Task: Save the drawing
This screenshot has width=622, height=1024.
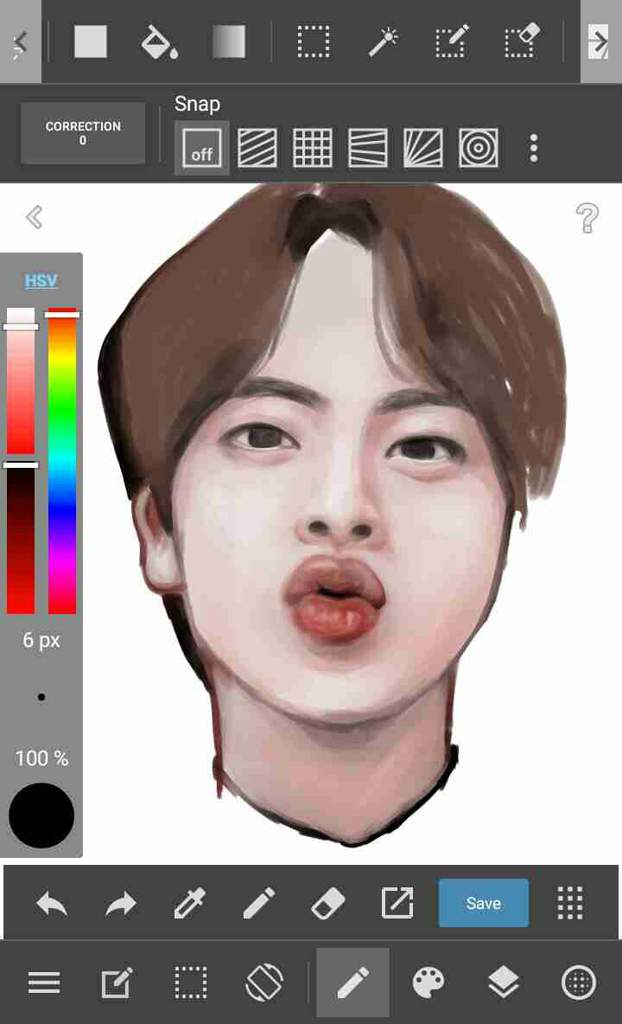Action: (x=483, y=903)
